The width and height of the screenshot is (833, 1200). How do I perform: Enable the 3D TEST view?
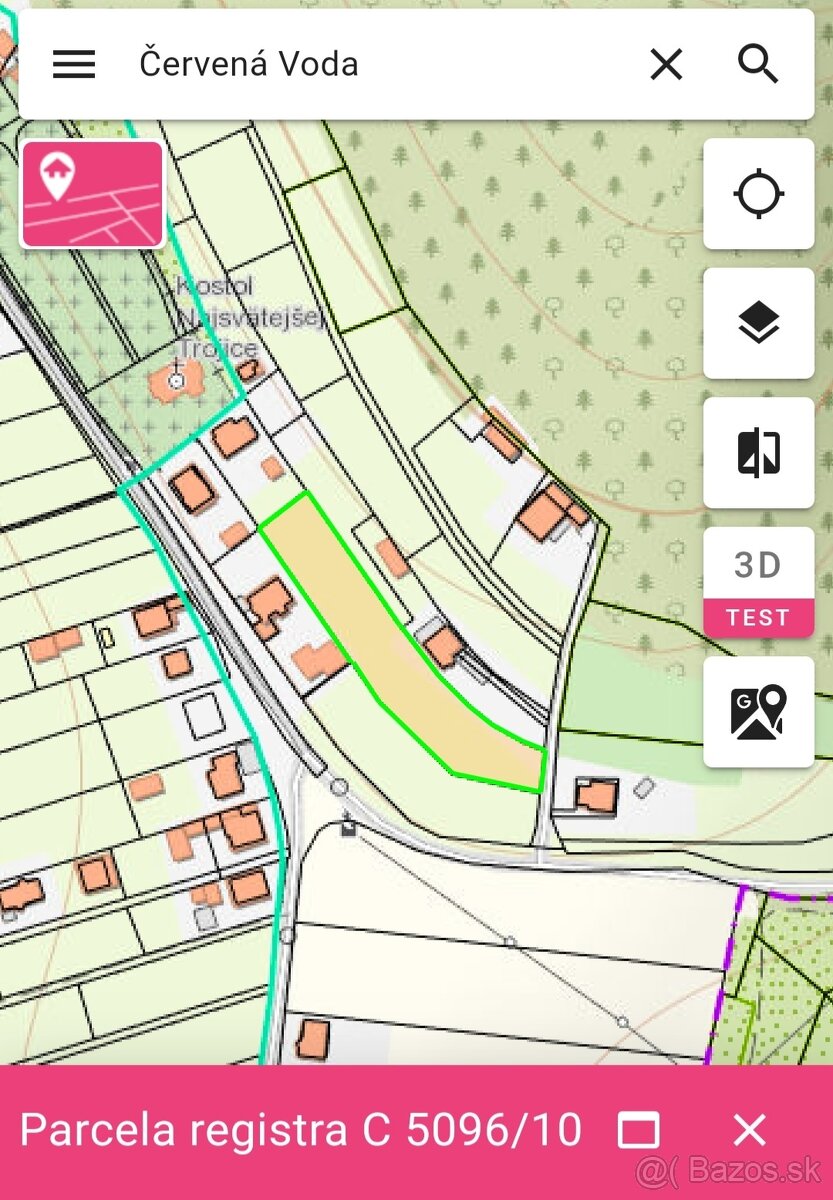[x=758, y=582]
